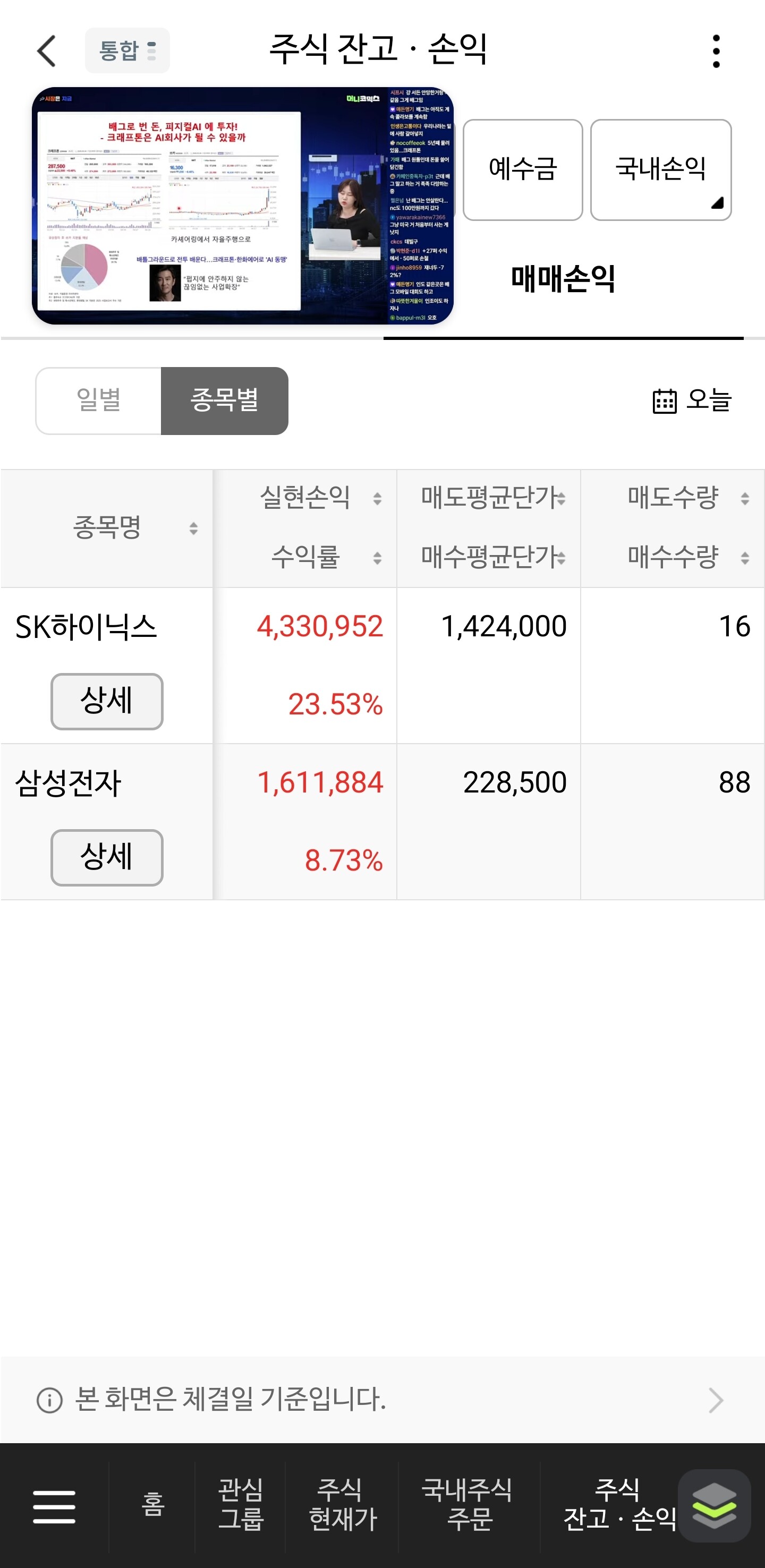Open the 체결일 기준 notice
The width and height of the screenshot is (765, 1568).
(382, 1400)
